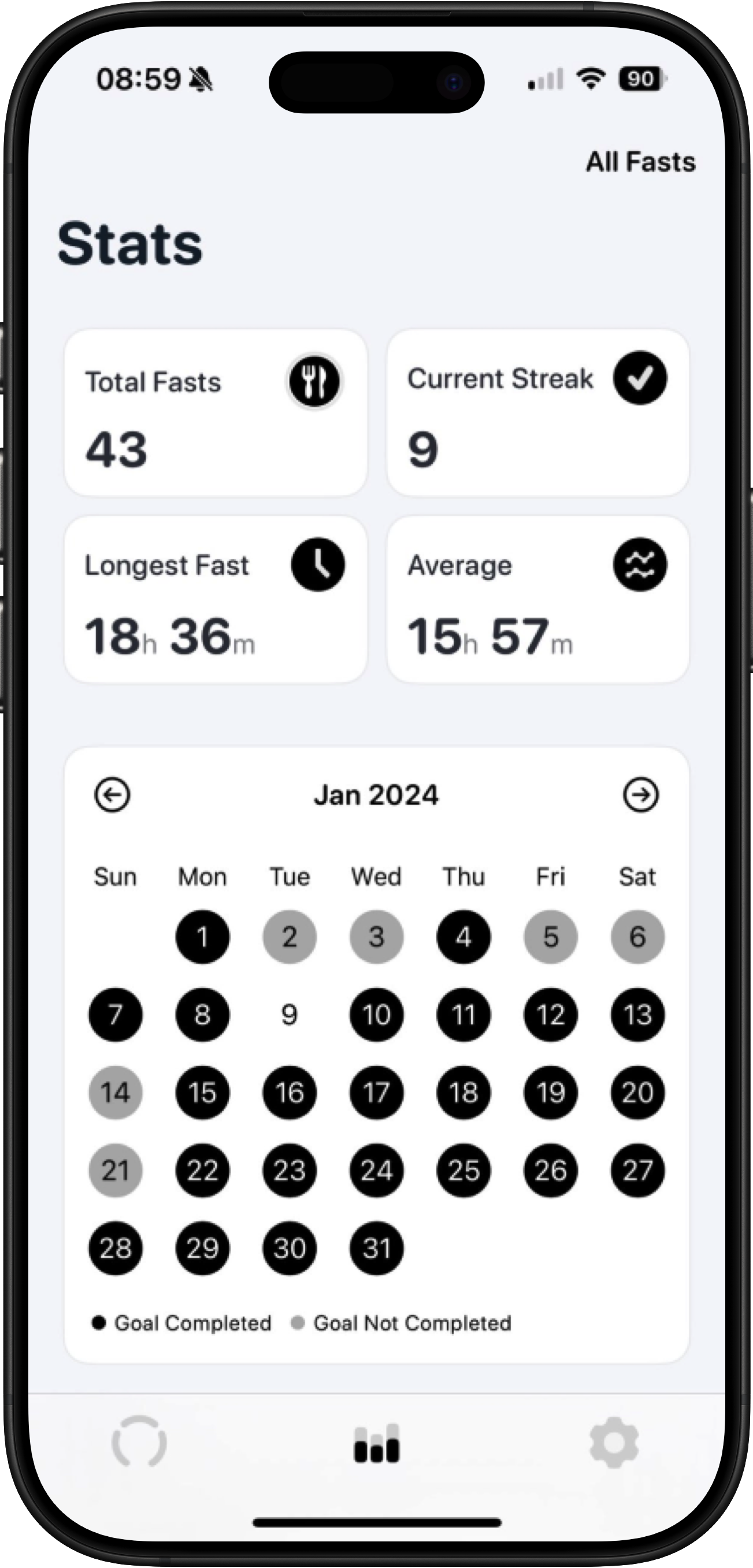Open the All Fasts list
The height and width of the screenshot is (1568, 753).
point(641,161)
